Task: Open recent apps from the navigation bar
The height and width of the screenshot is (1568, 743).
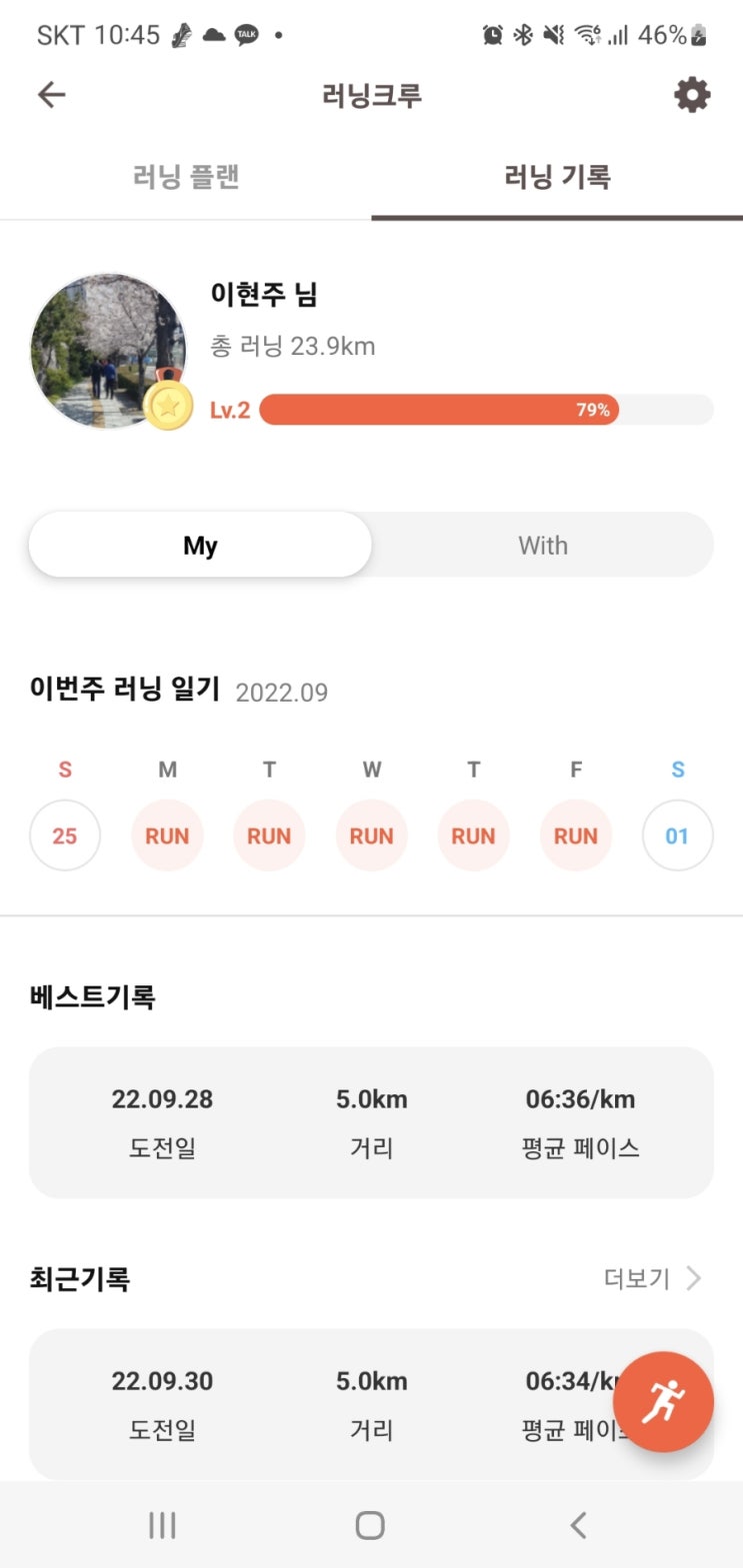Action: tap(162, 1525)
